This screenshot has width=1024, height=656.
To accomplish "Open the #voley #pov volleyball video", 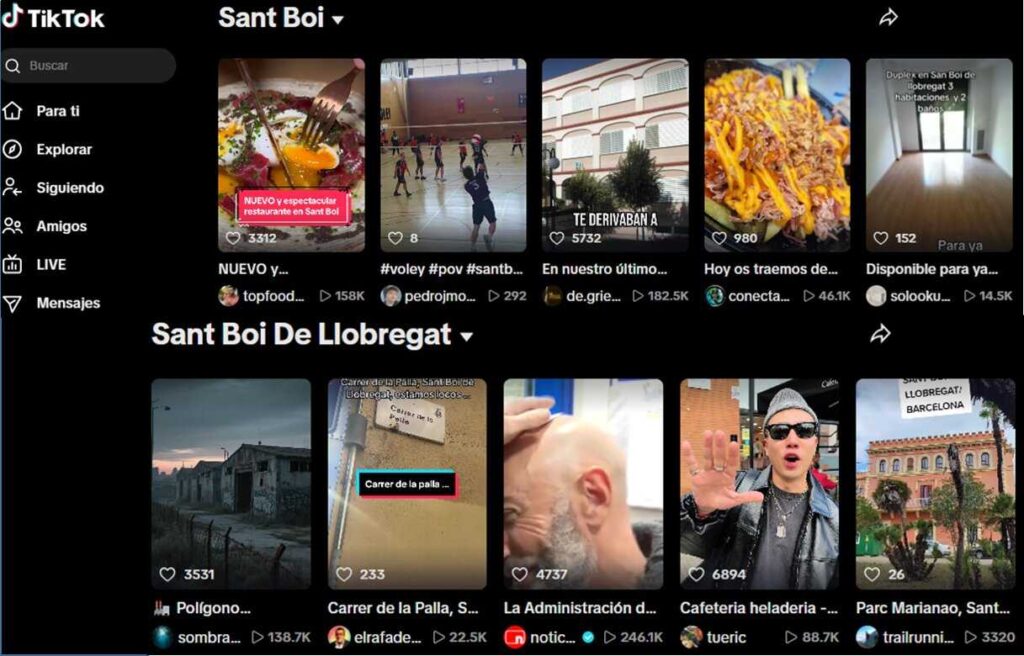I will (x=453, y=155).
